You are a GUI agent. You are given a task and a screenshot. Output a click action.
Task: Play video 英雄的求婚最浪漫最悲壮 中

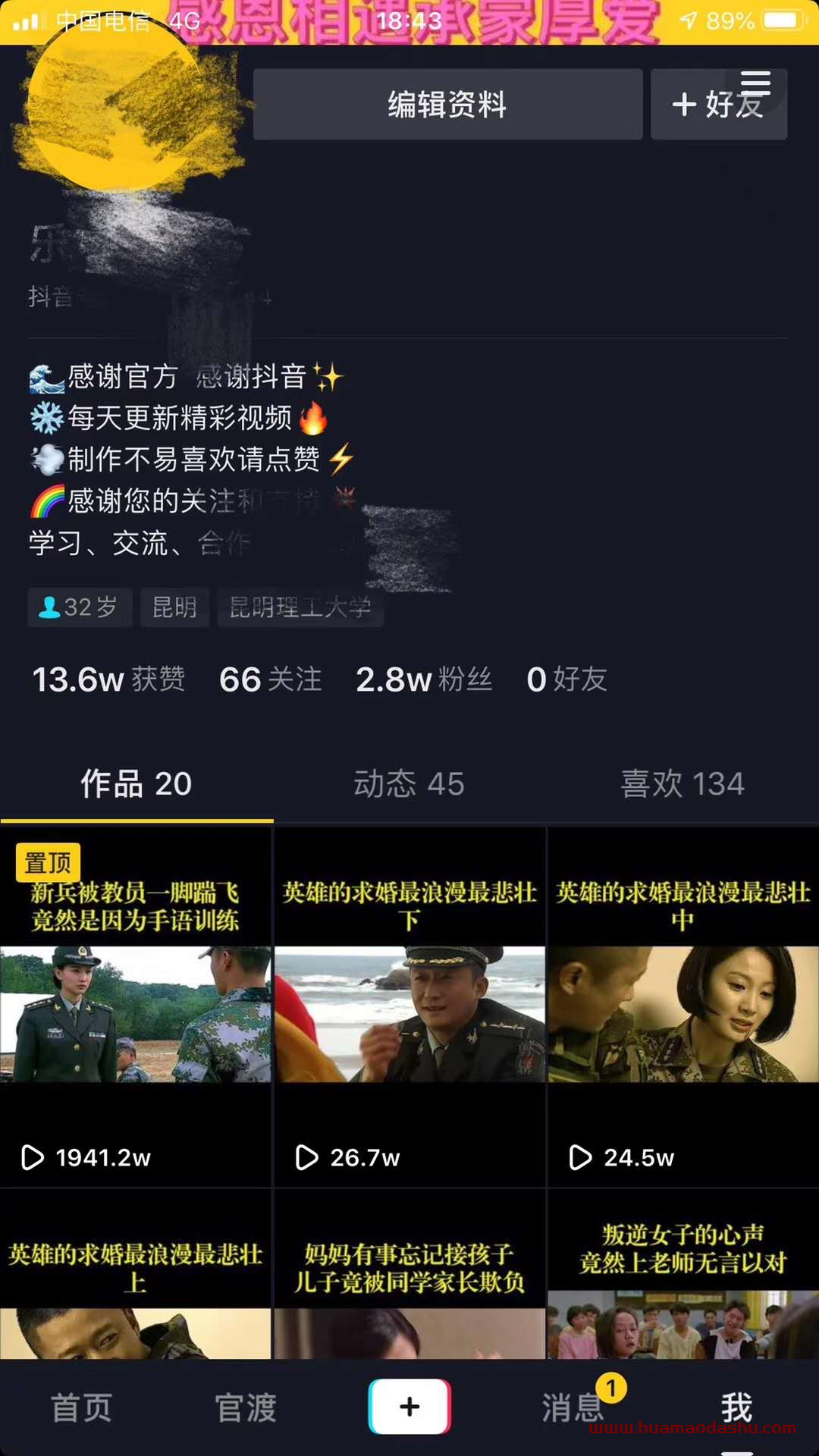click(682, 1009)
